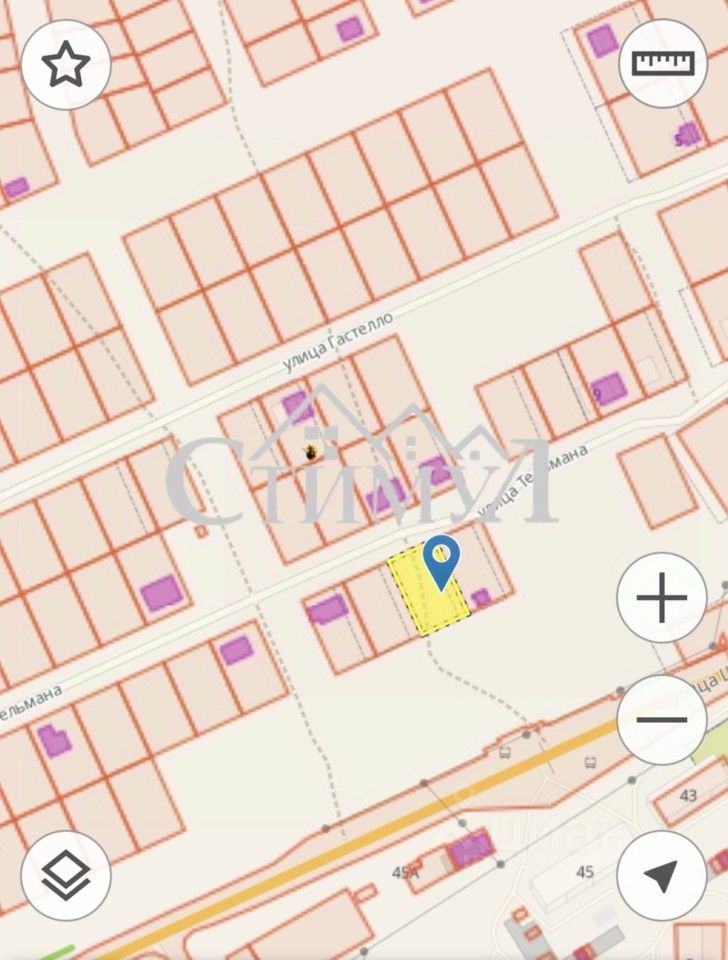728x960 pixels.
Task: Center map on my location arrow
Action: [662, 875]
